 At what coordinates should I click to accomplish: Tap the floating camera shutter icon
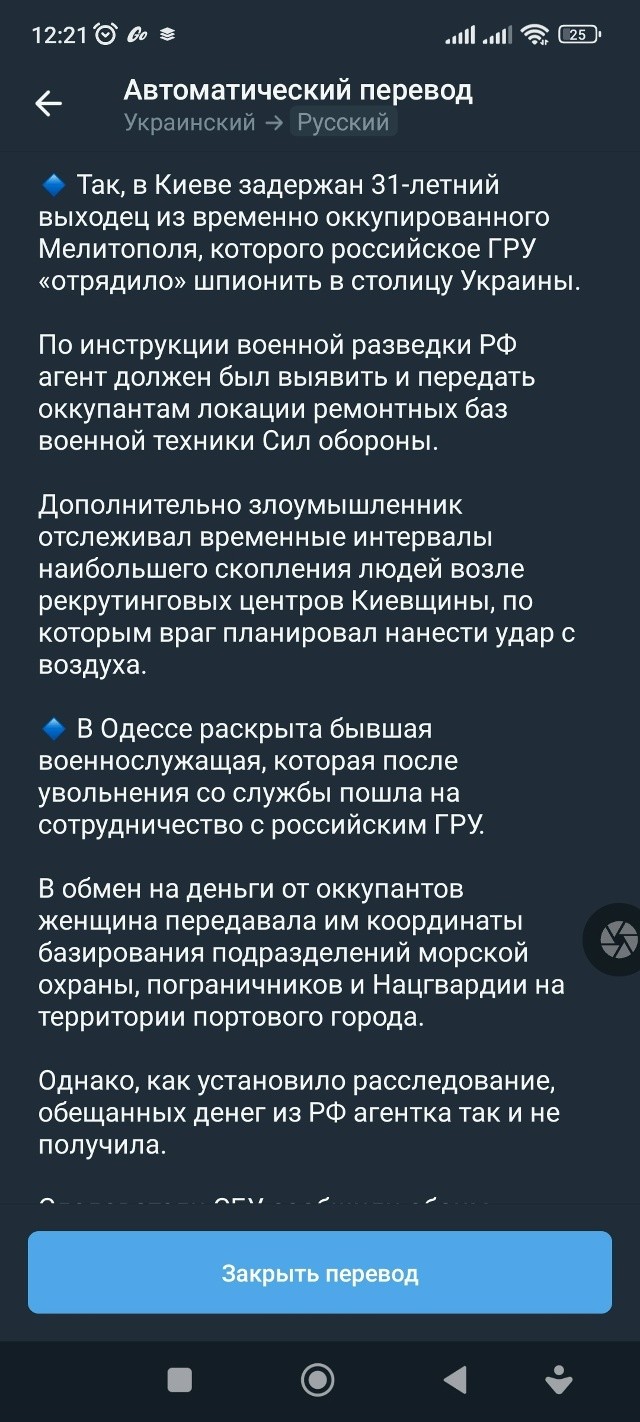coord(618,940)
